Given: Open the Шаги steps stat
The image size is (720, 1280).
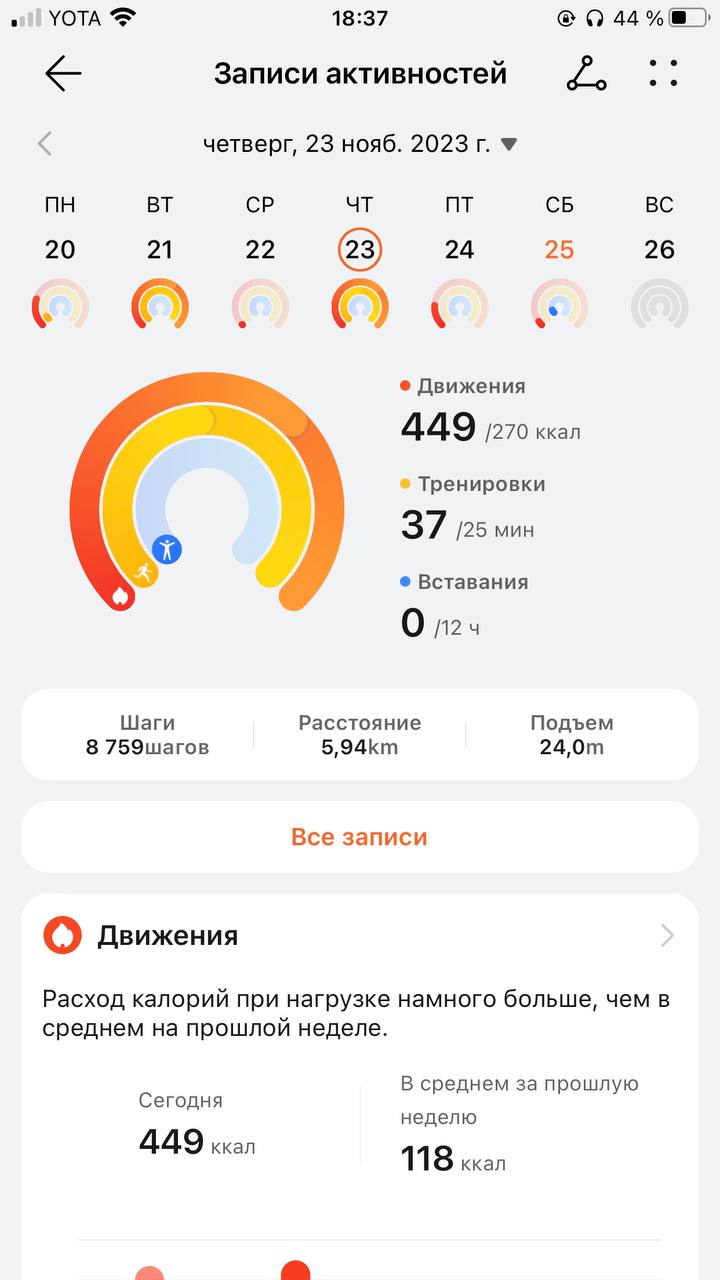Looking at the screenshot, I should 147,735.
